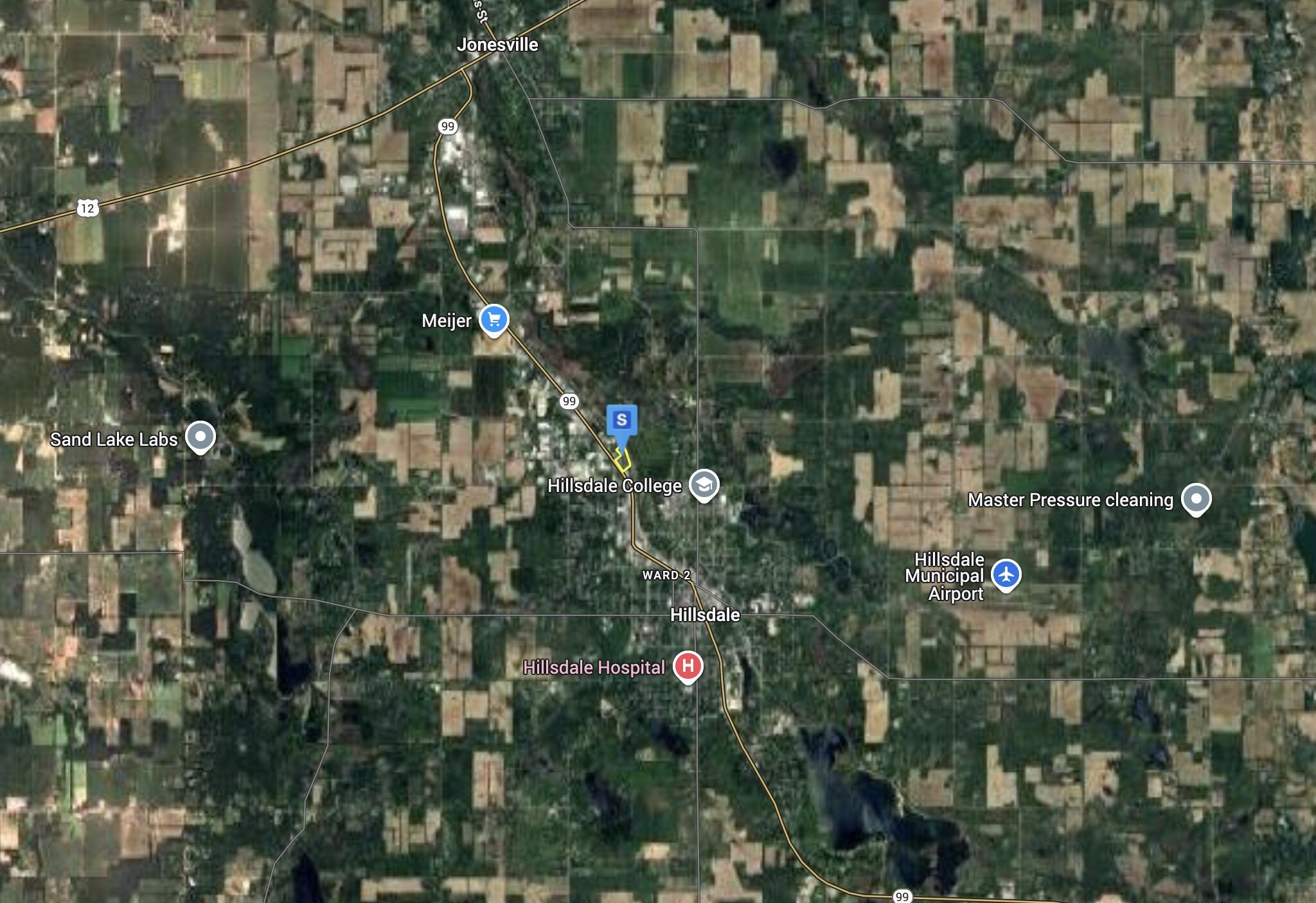Screen dimensions: 1316x903
Task: Select the Sand Lake Labs marker
Action: click(200, 437)
